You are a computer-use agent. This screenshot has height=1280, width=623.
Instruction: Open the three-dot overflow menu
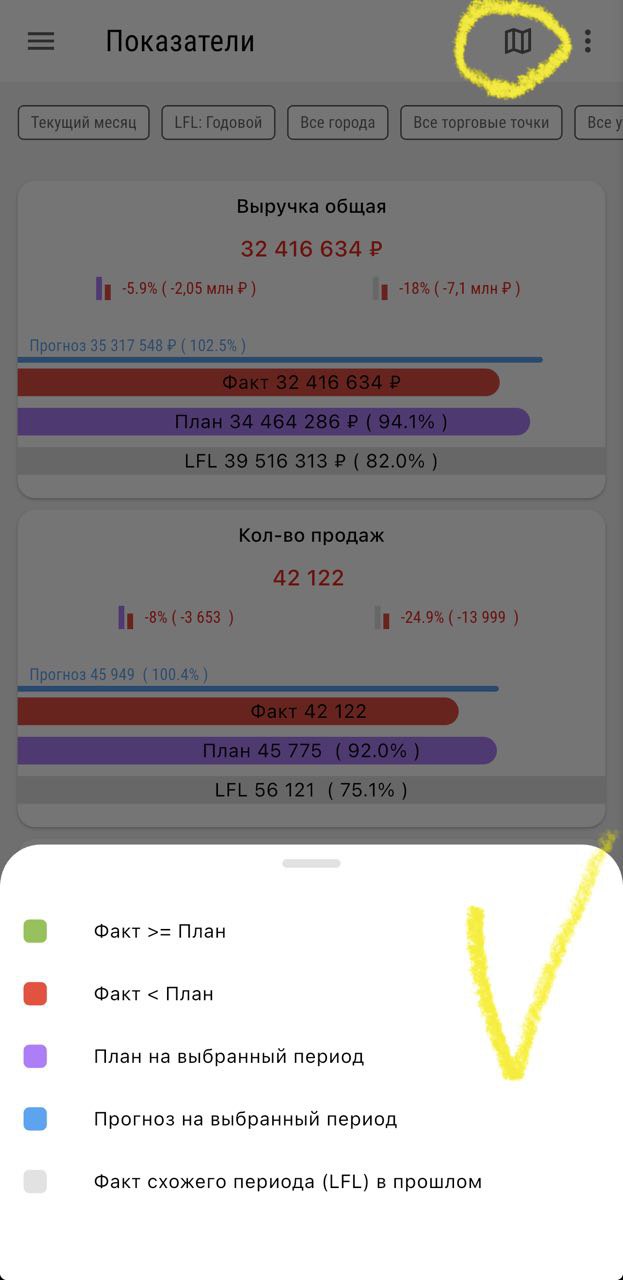click(x=588, y=41)
